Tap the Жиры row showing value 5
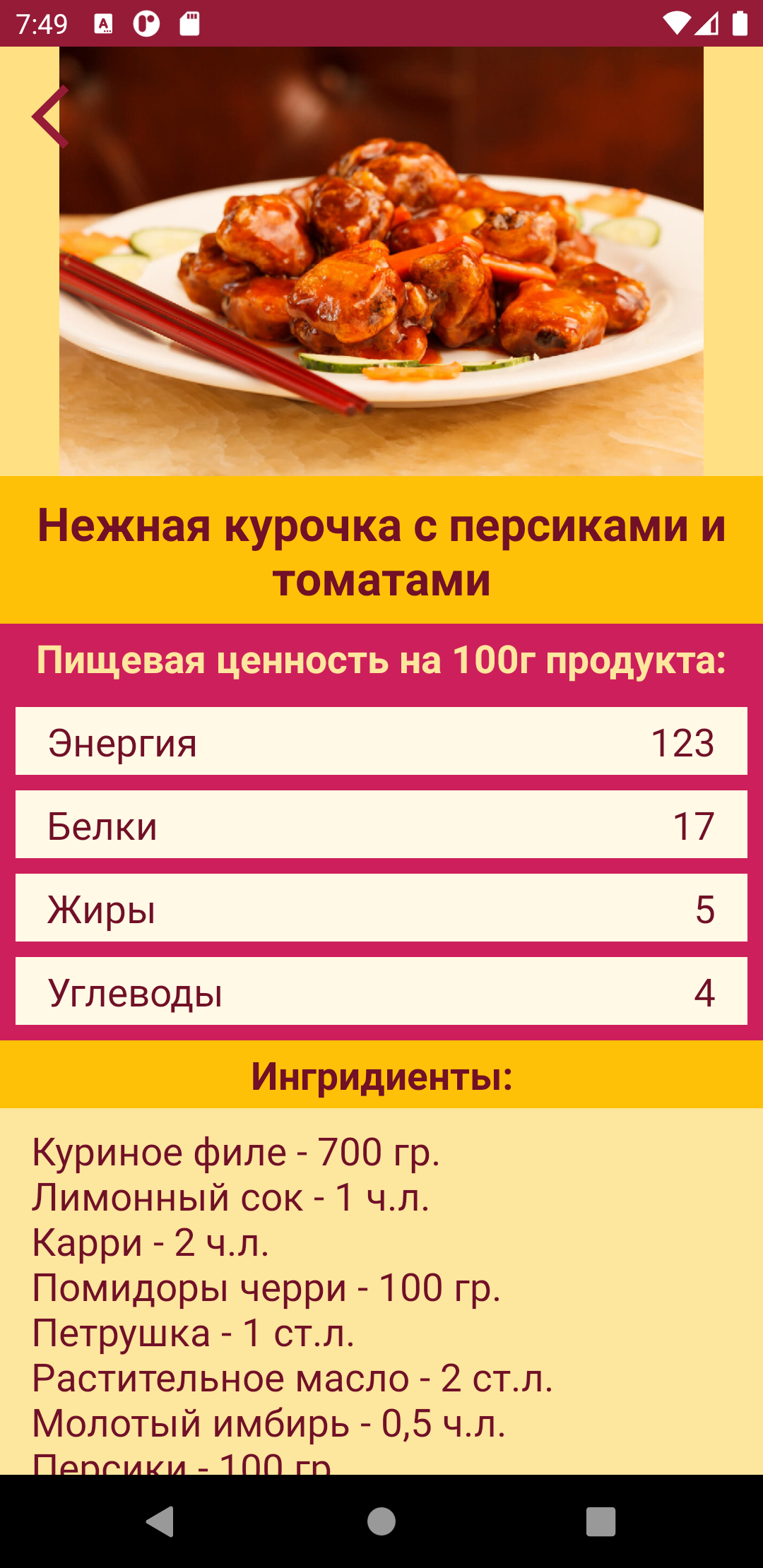Screen dimensions: 763x1568 coord(381,909)
